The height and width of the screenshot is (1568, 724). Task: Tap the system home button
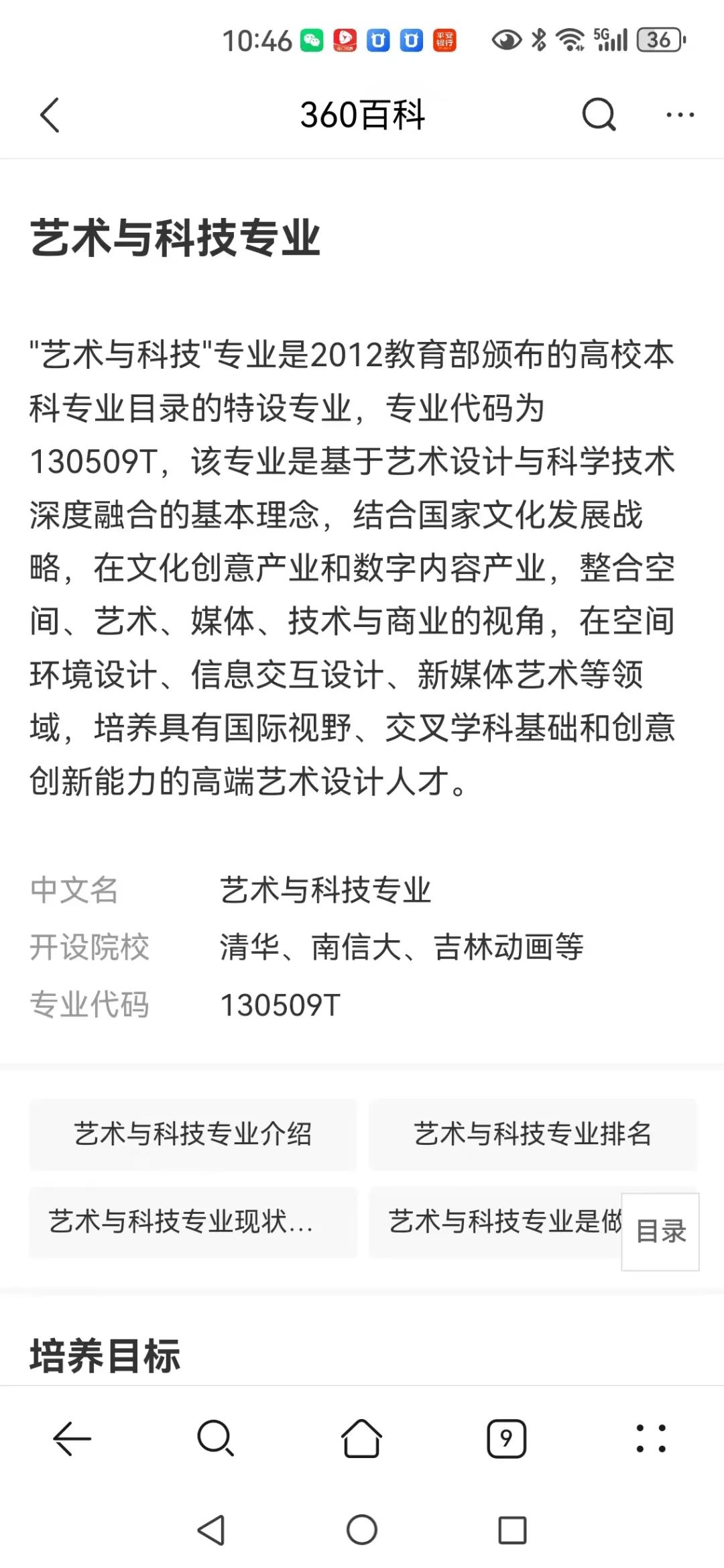[x=362, y=1530]
